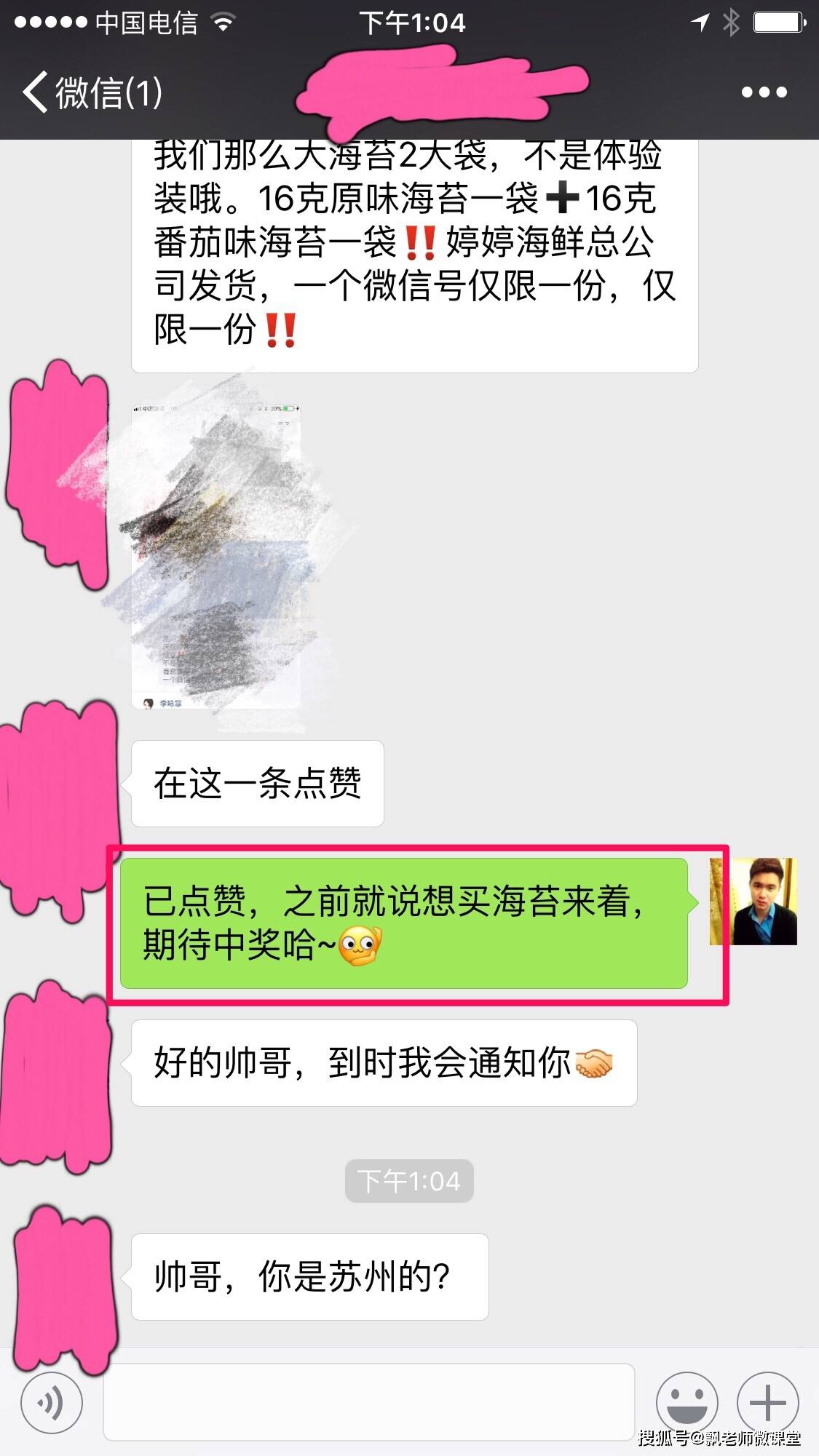The width and height of the screenshot is (819, 1456).
Task: Go back to the WeChat chat list
Action: (x=91, y=92)
